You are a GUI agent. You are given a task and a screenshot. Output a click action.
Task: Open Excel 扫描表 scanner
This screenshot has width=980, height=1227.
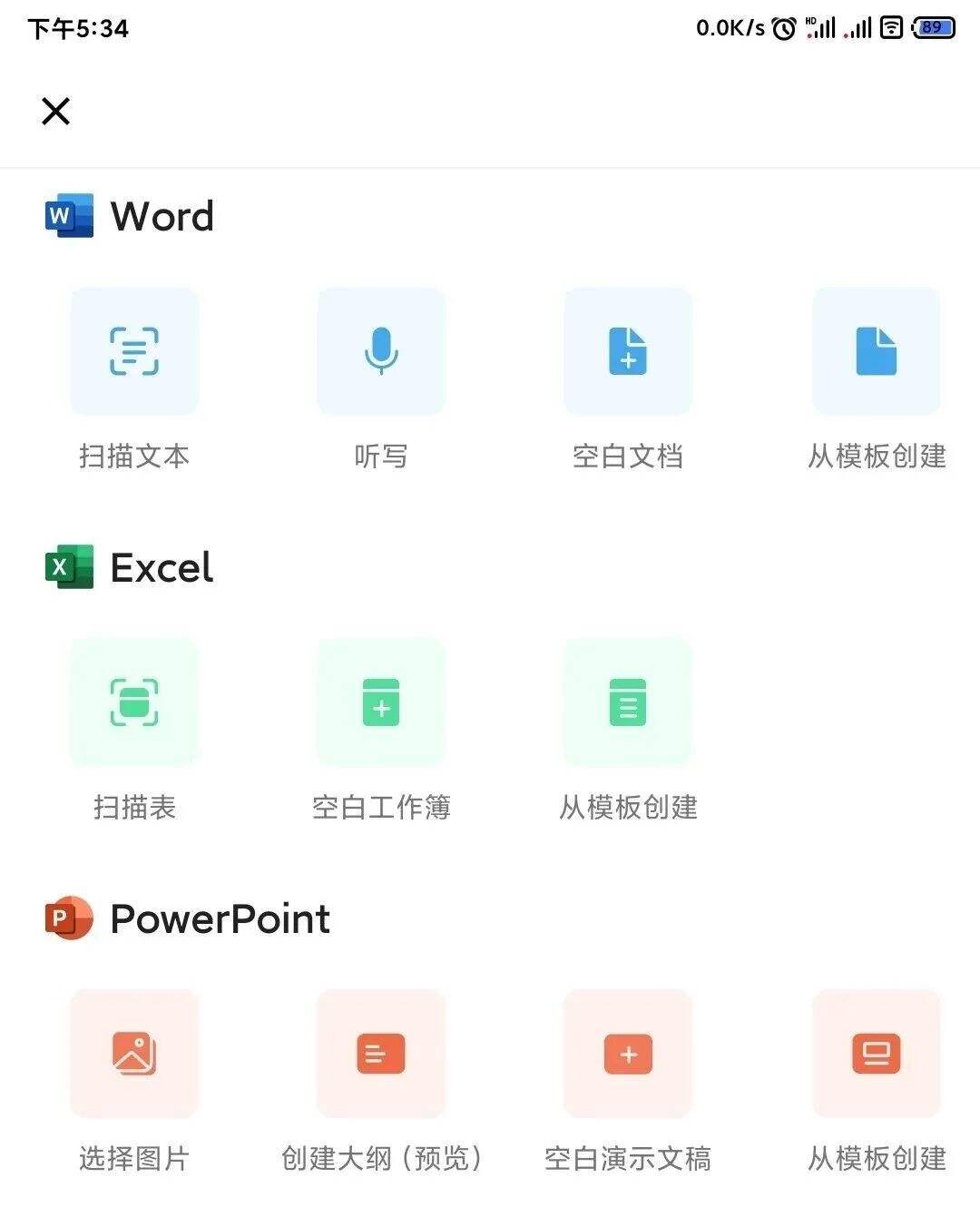click(134, 702)
